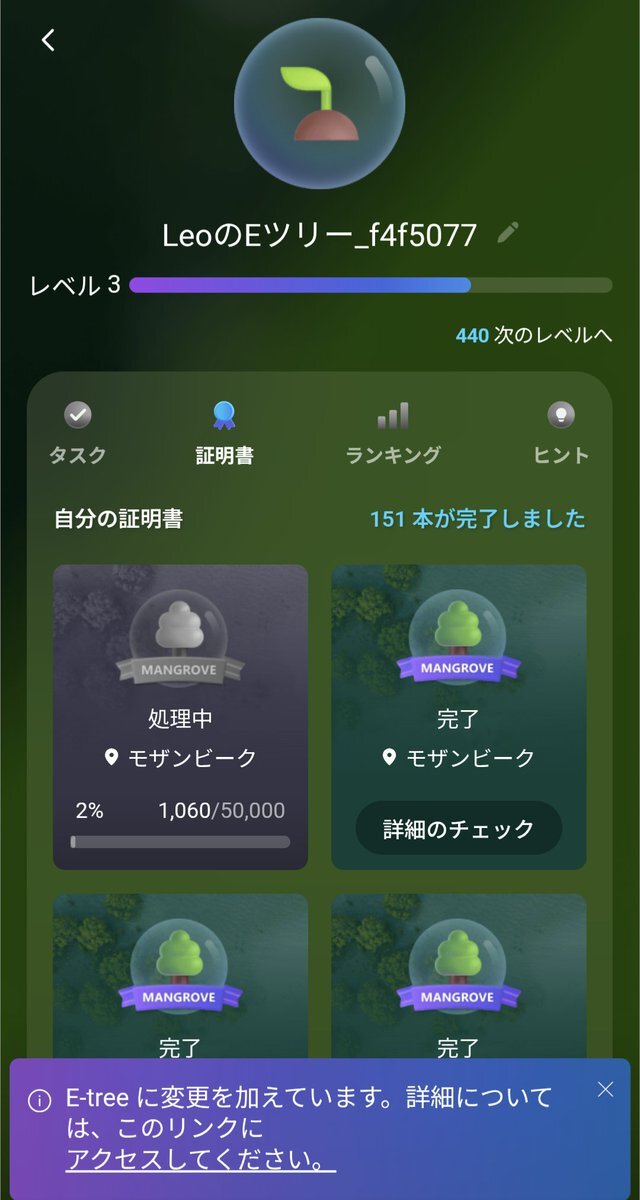The height and width of the screenshot is (1200, 640).
Task: Dismiss the E-tree change notice banner
Action: pos(605,1089)
